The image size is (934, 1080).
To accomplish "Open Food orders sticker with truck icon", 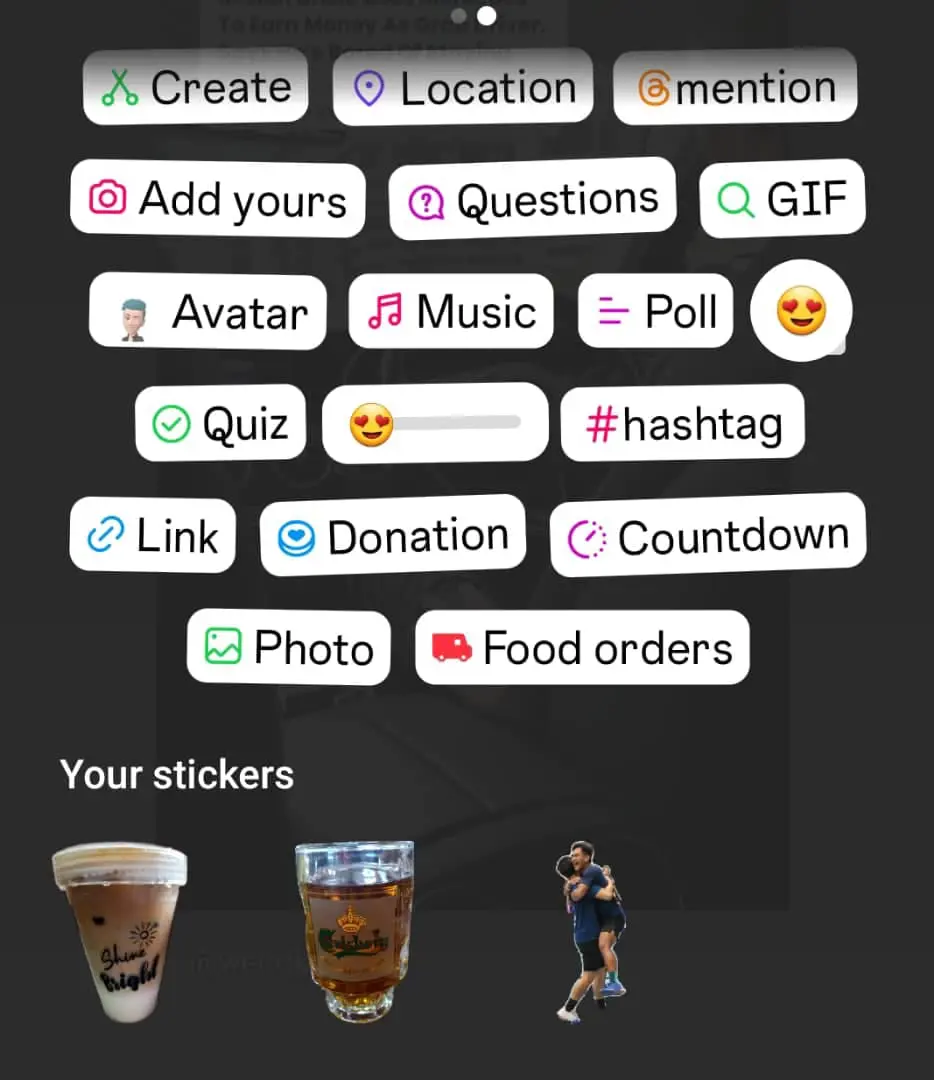I will pyautogui.click(x=582, y=648).
